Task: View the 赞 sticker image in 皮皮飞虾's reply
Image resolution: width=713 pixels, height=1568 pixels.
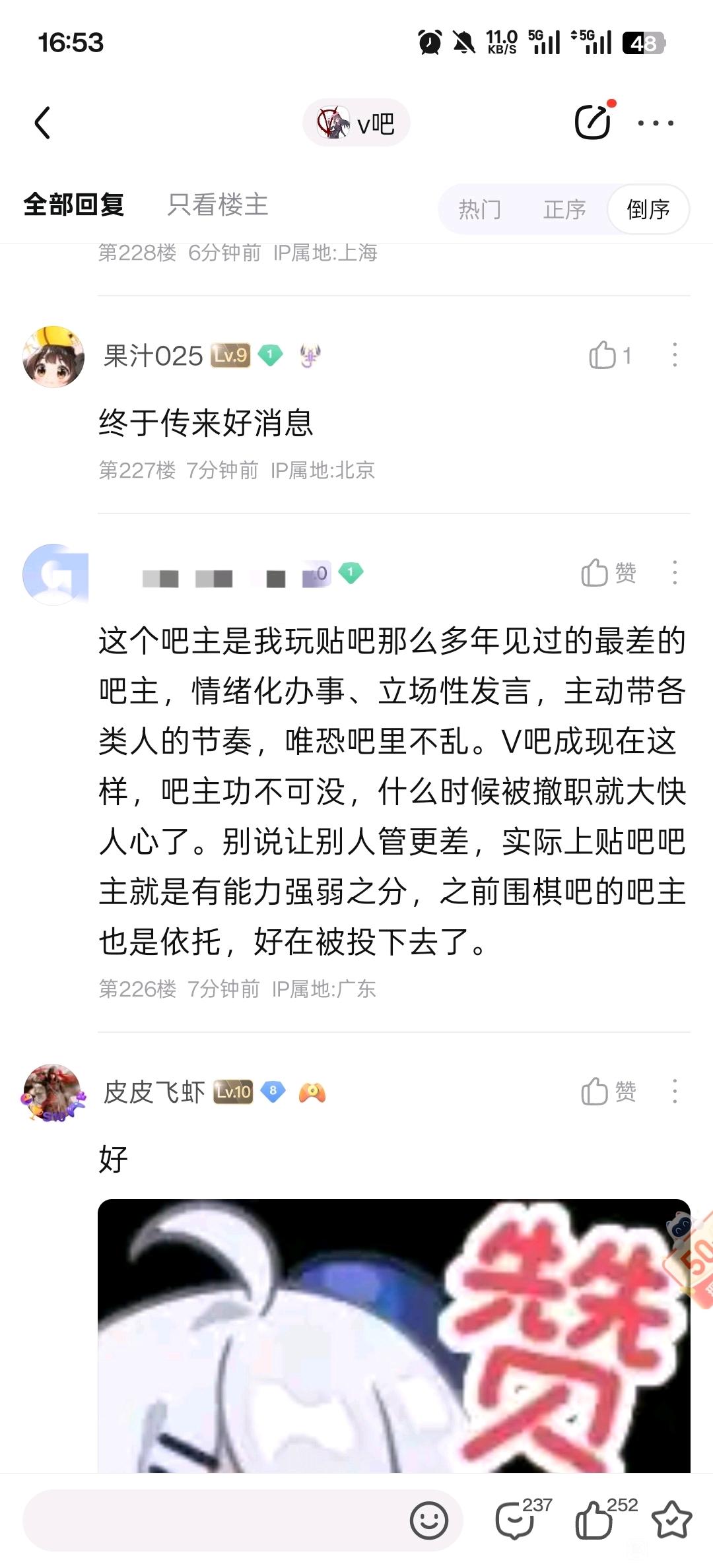Action: point(394,1335)
